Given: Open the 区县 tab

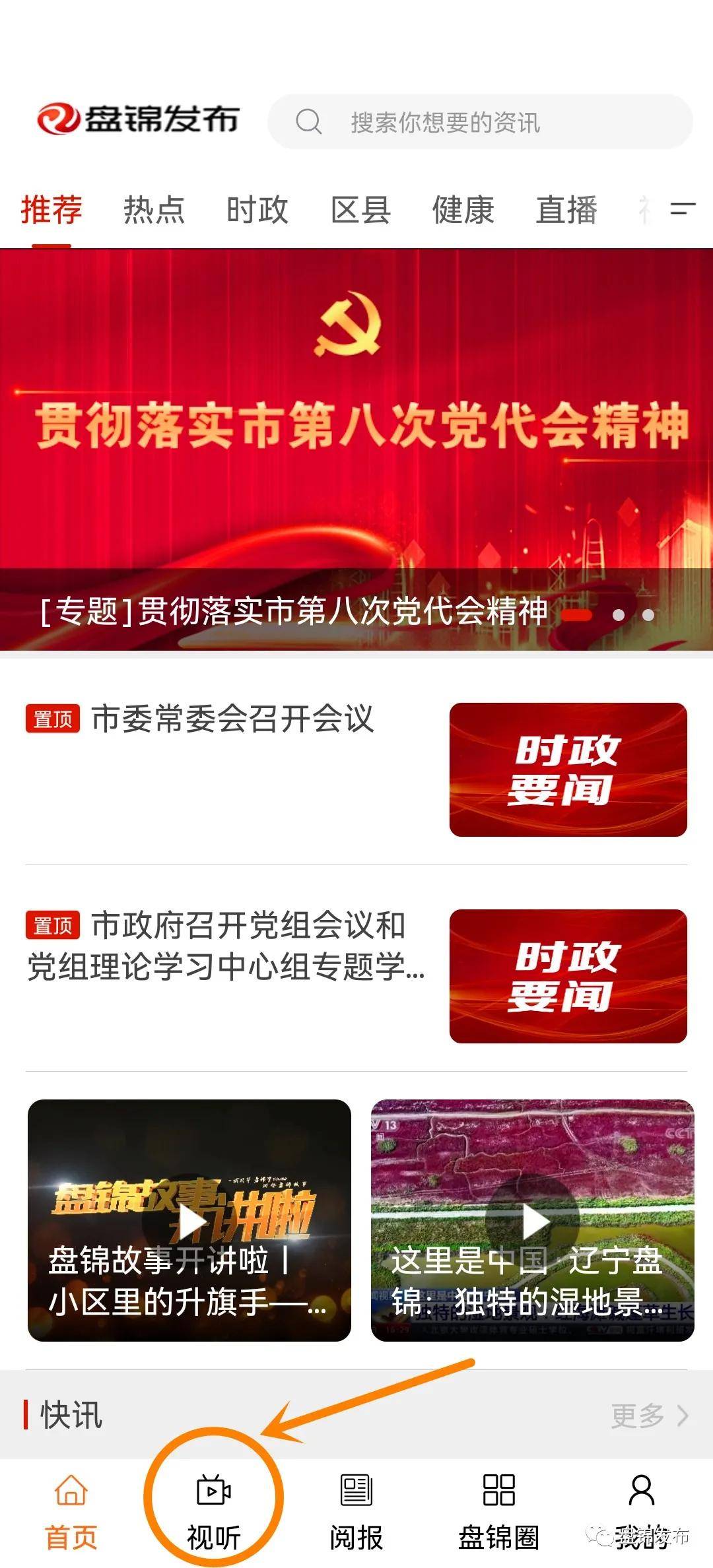Looking at the screenshot, I should pos(360,210).
